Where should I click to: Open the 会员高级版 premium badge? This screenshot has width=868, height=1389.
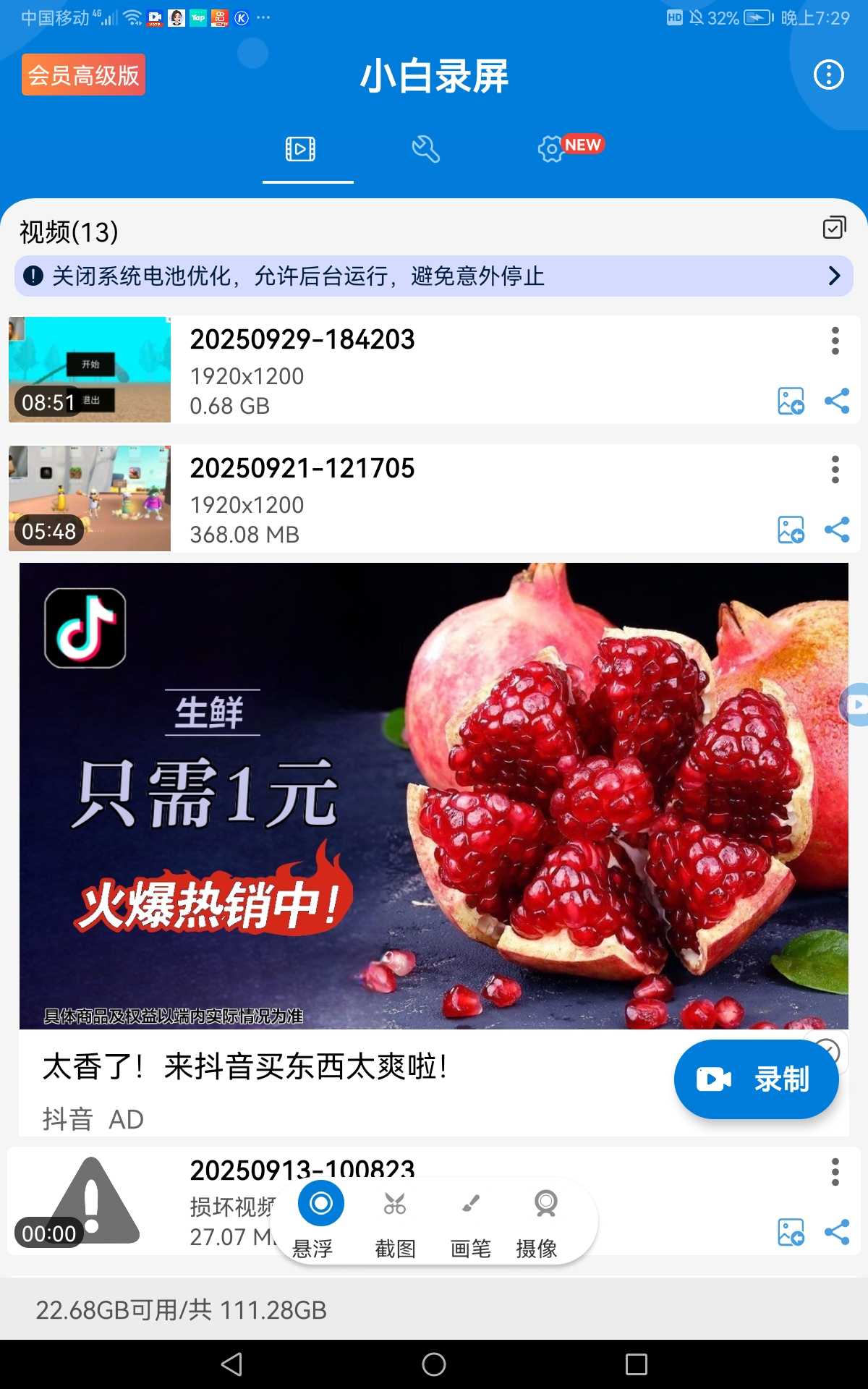coord(83,75)
